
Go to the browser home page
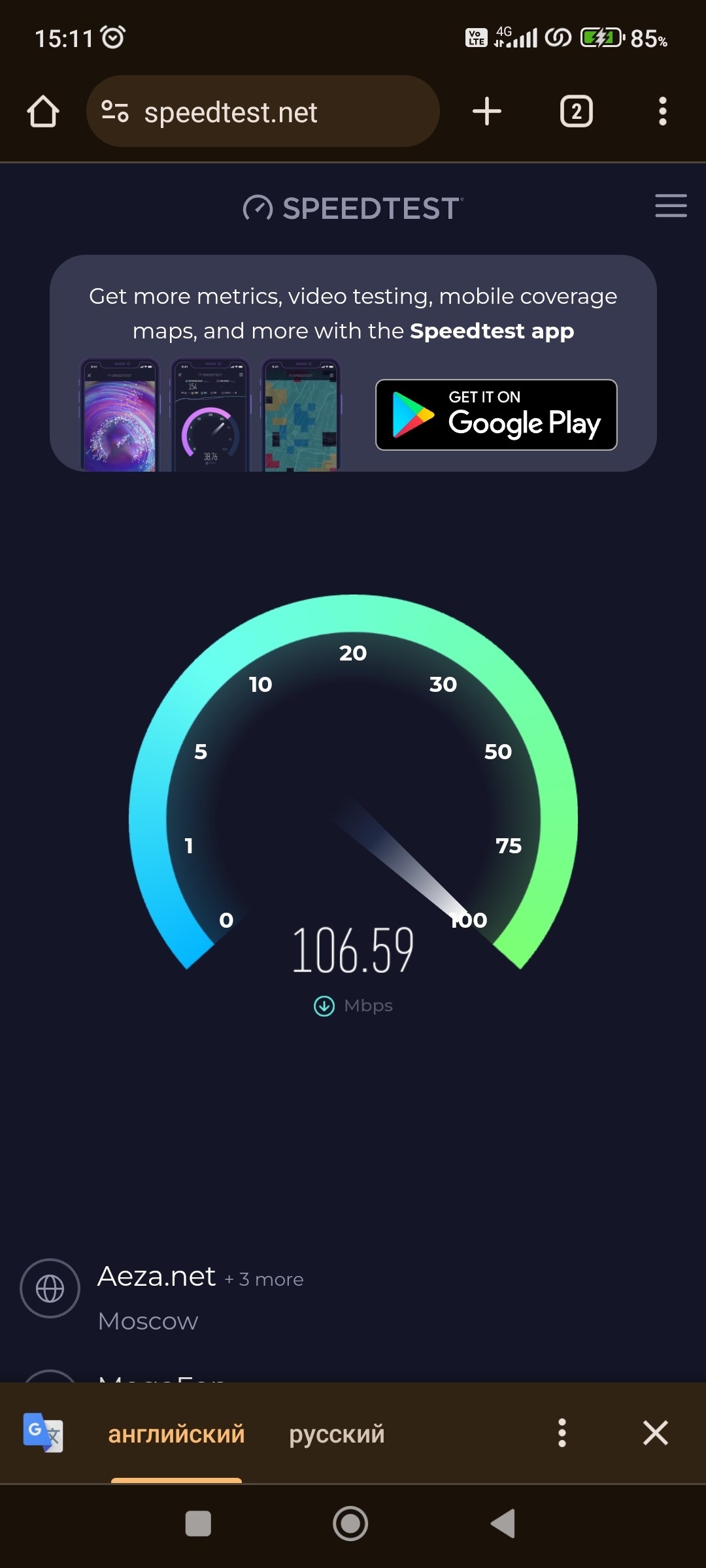coord(43,112)
